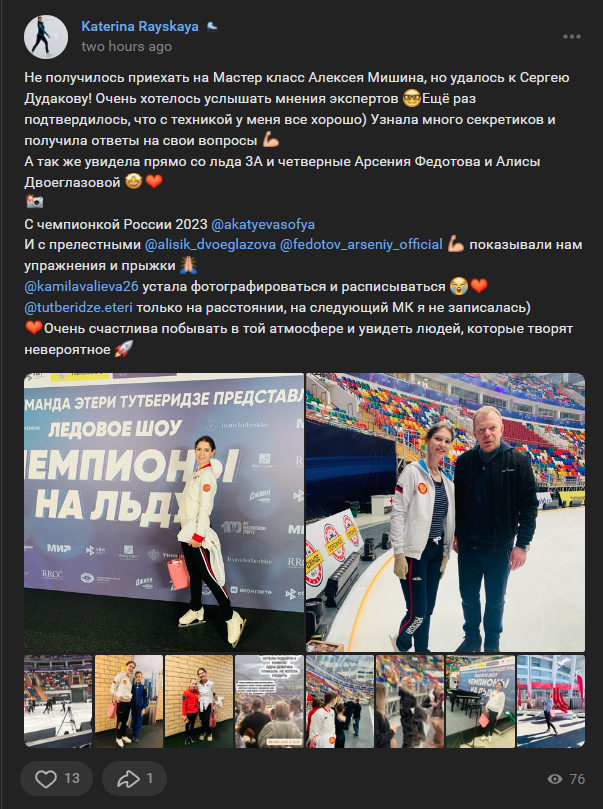View the last small thumbnail of a skater
This screenshot has height=809, width=603.
(x=550, y=702)
